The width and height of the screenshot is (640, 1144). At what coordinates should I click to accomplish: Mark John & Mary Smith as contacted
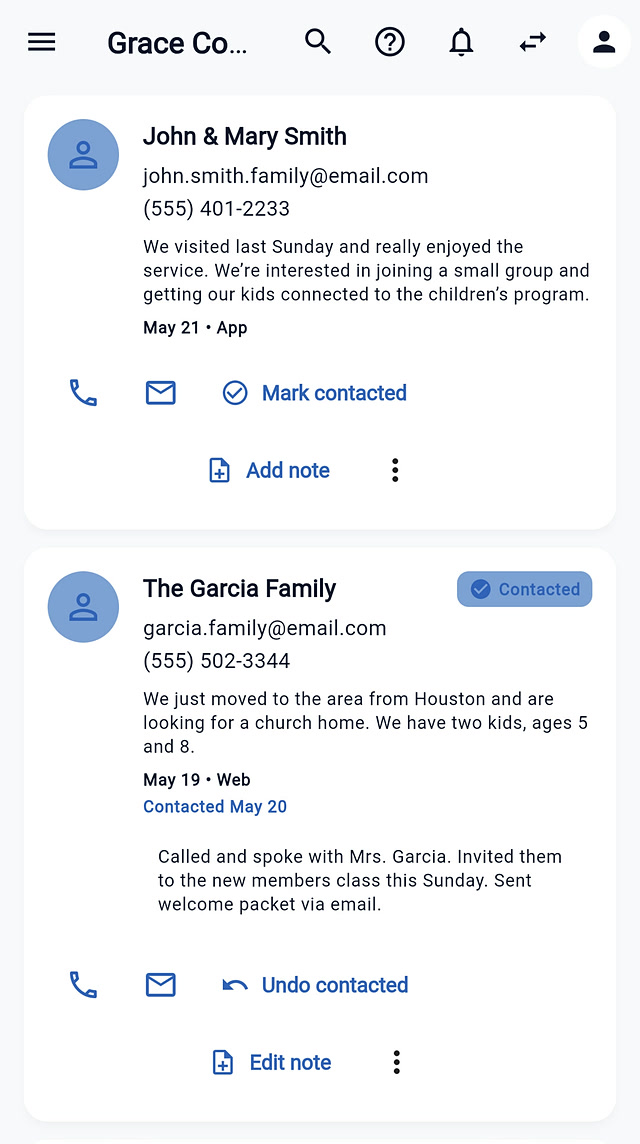pyautogui.click(x=315, y=393)
